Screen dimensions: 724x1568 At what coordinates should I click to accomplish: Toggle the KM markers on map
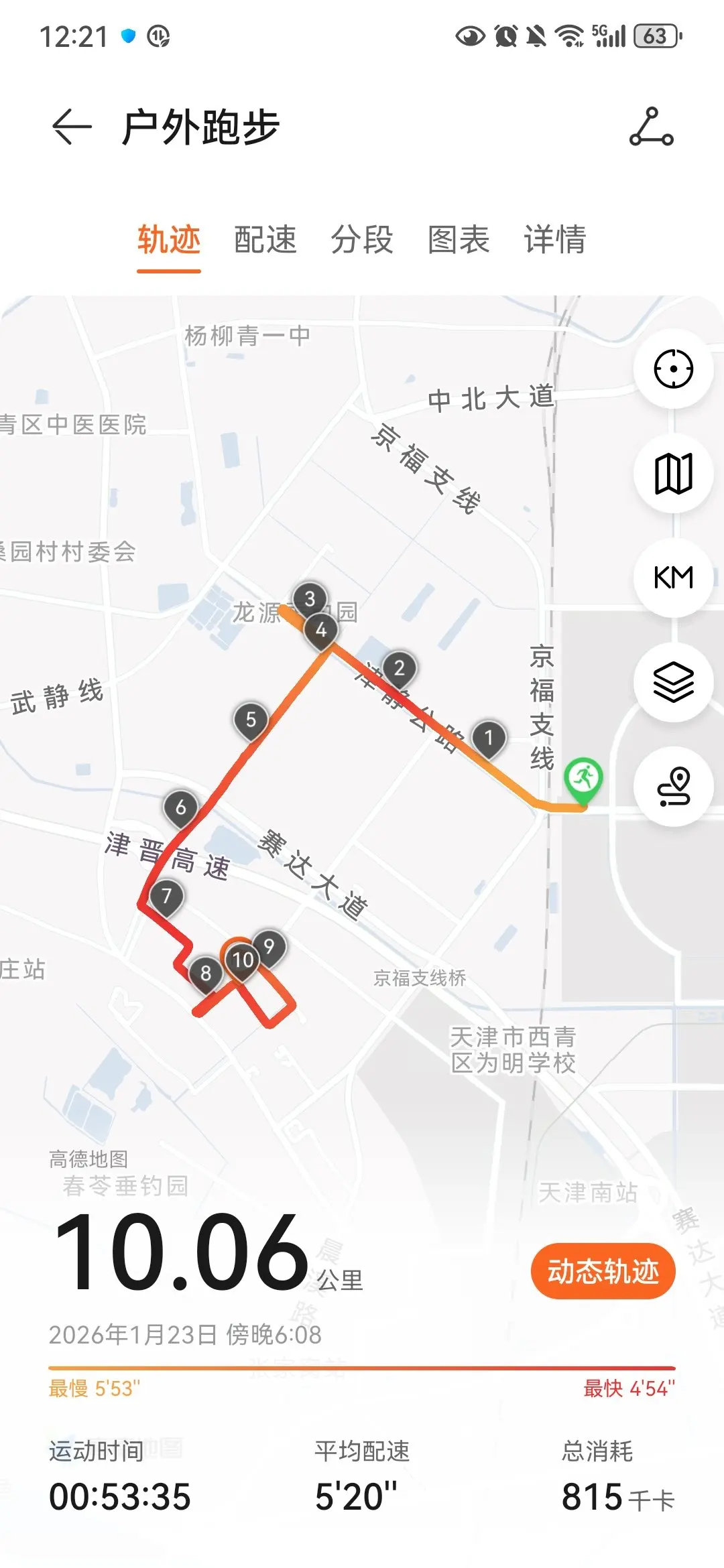673,577
